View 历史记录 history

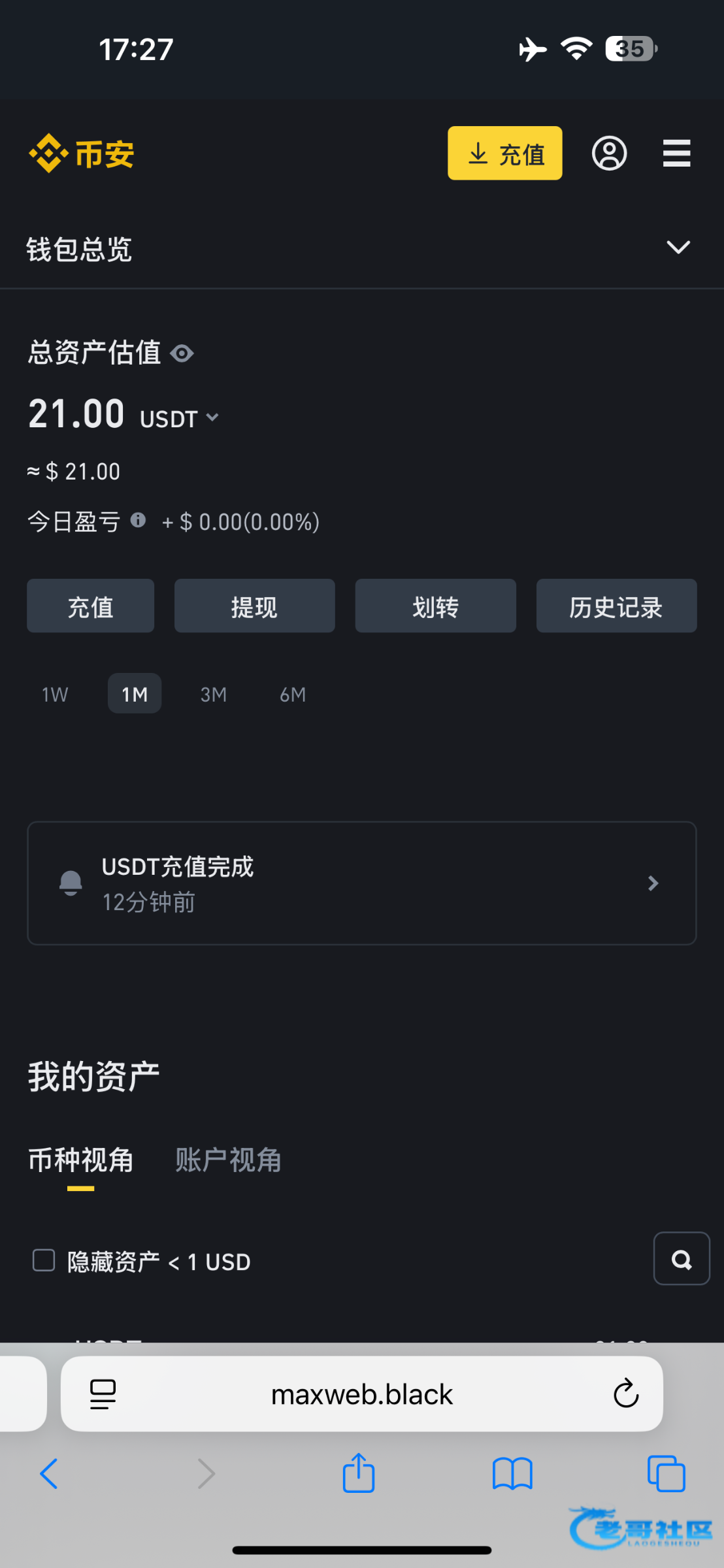pyautogui.click(x=616, y=606)
